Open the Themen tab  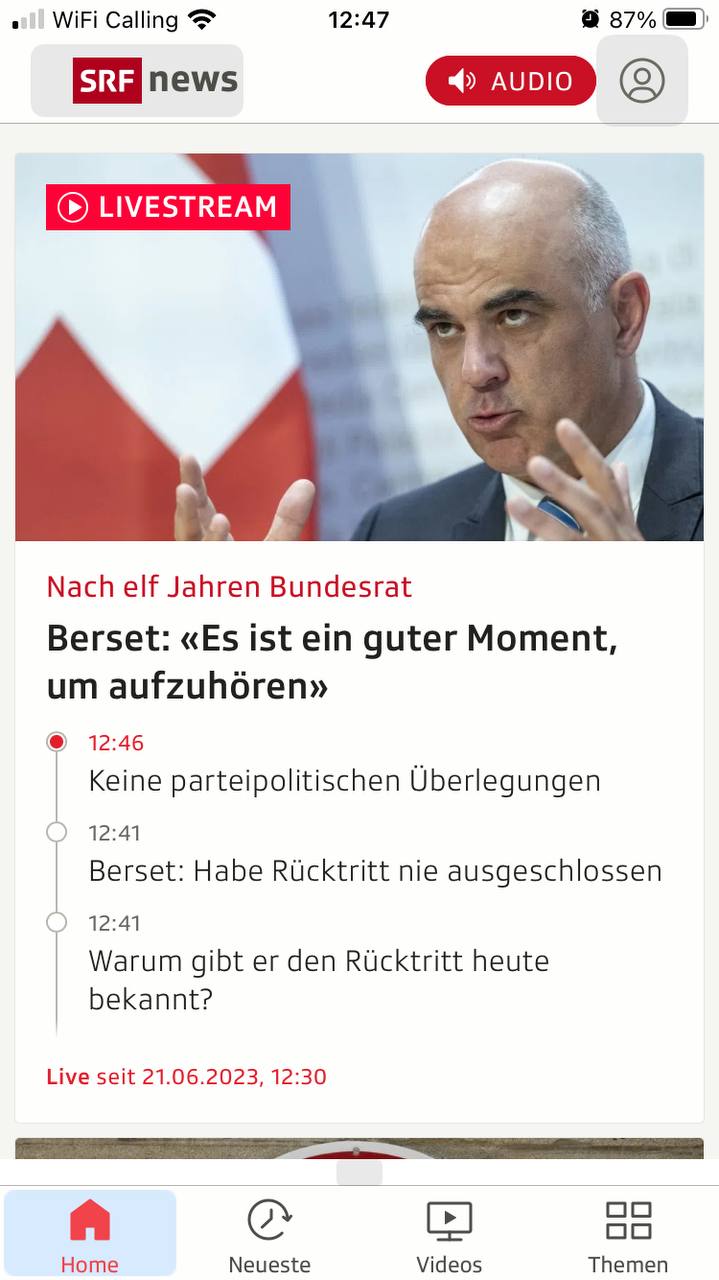click(x=628, y=1235)
